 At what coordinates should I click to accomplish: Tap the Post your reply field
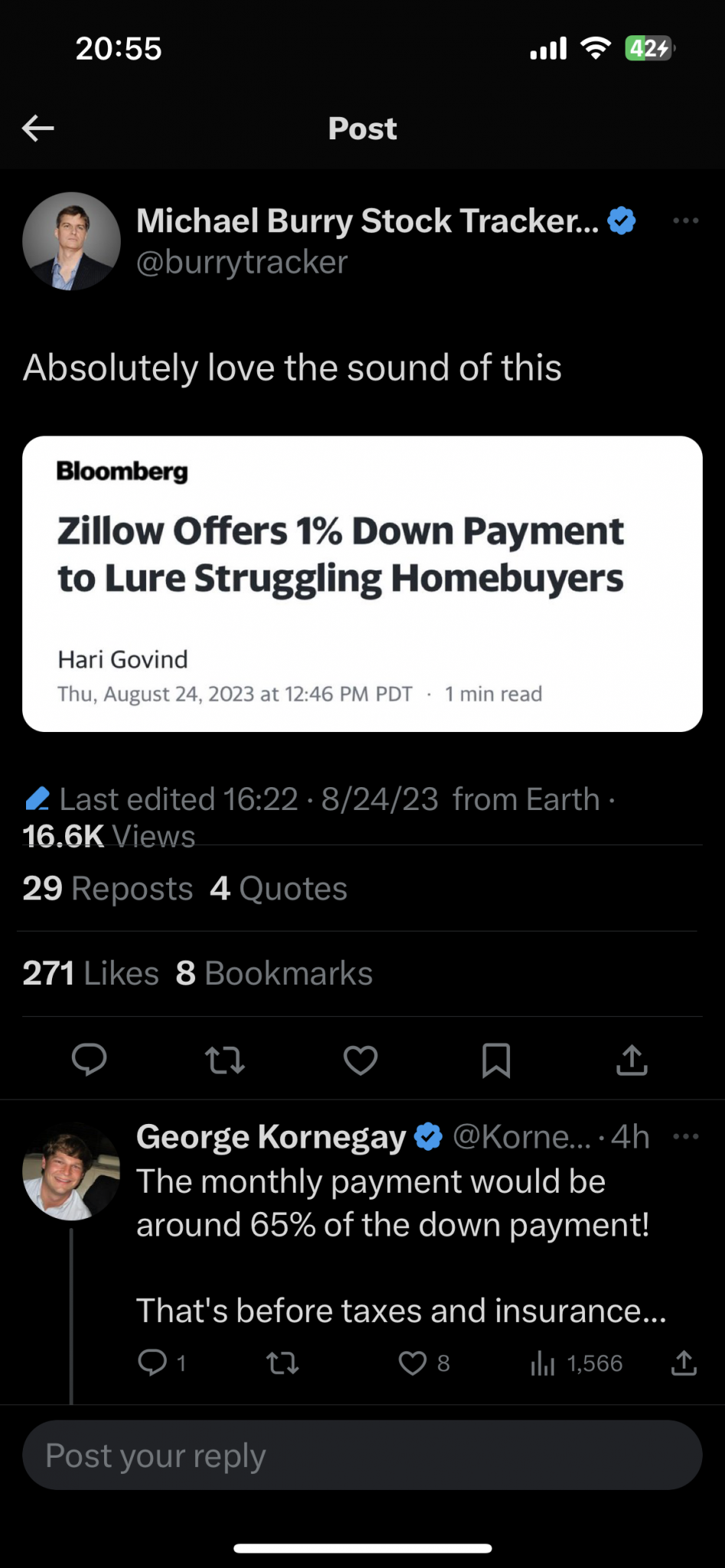tap(362, 1455)
